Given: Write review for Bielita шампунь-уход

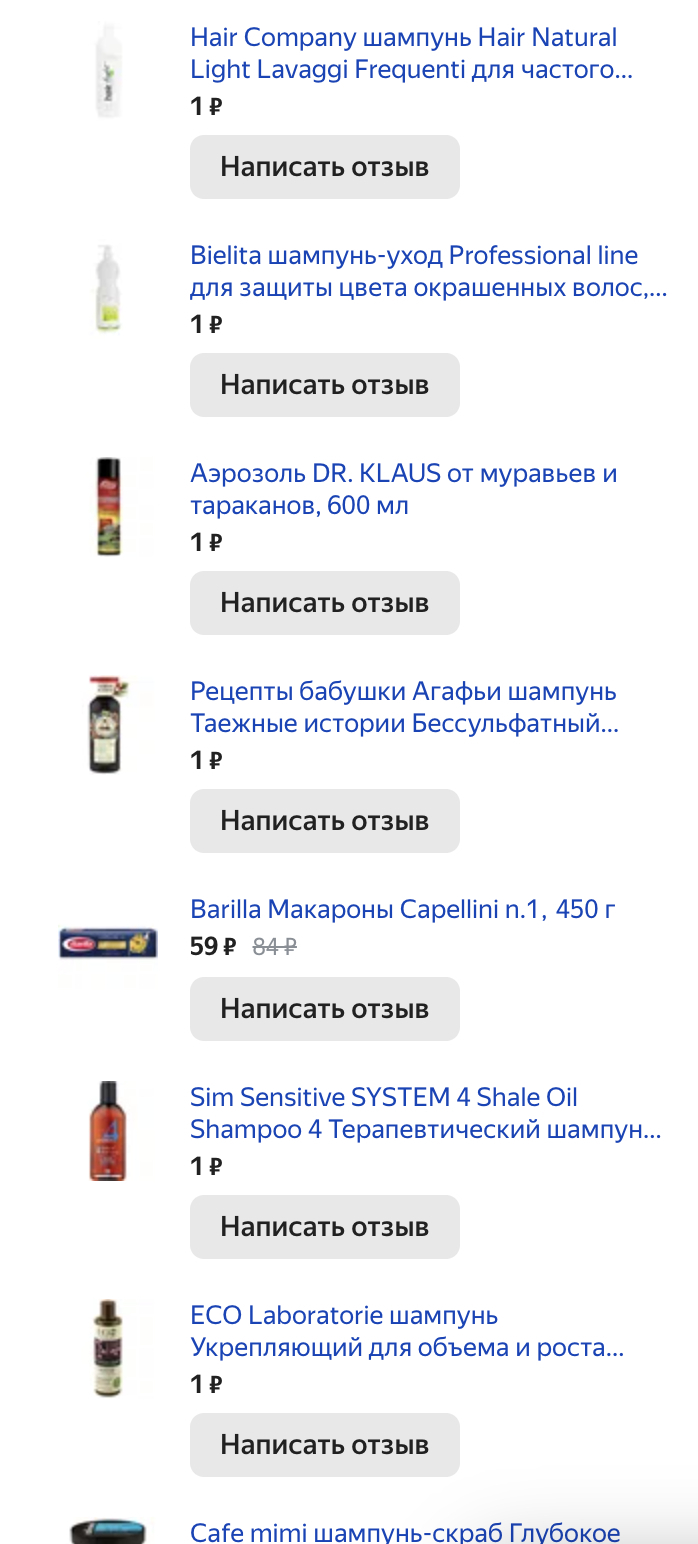Looking at the screenshot, I should click(x=324, y=385).
